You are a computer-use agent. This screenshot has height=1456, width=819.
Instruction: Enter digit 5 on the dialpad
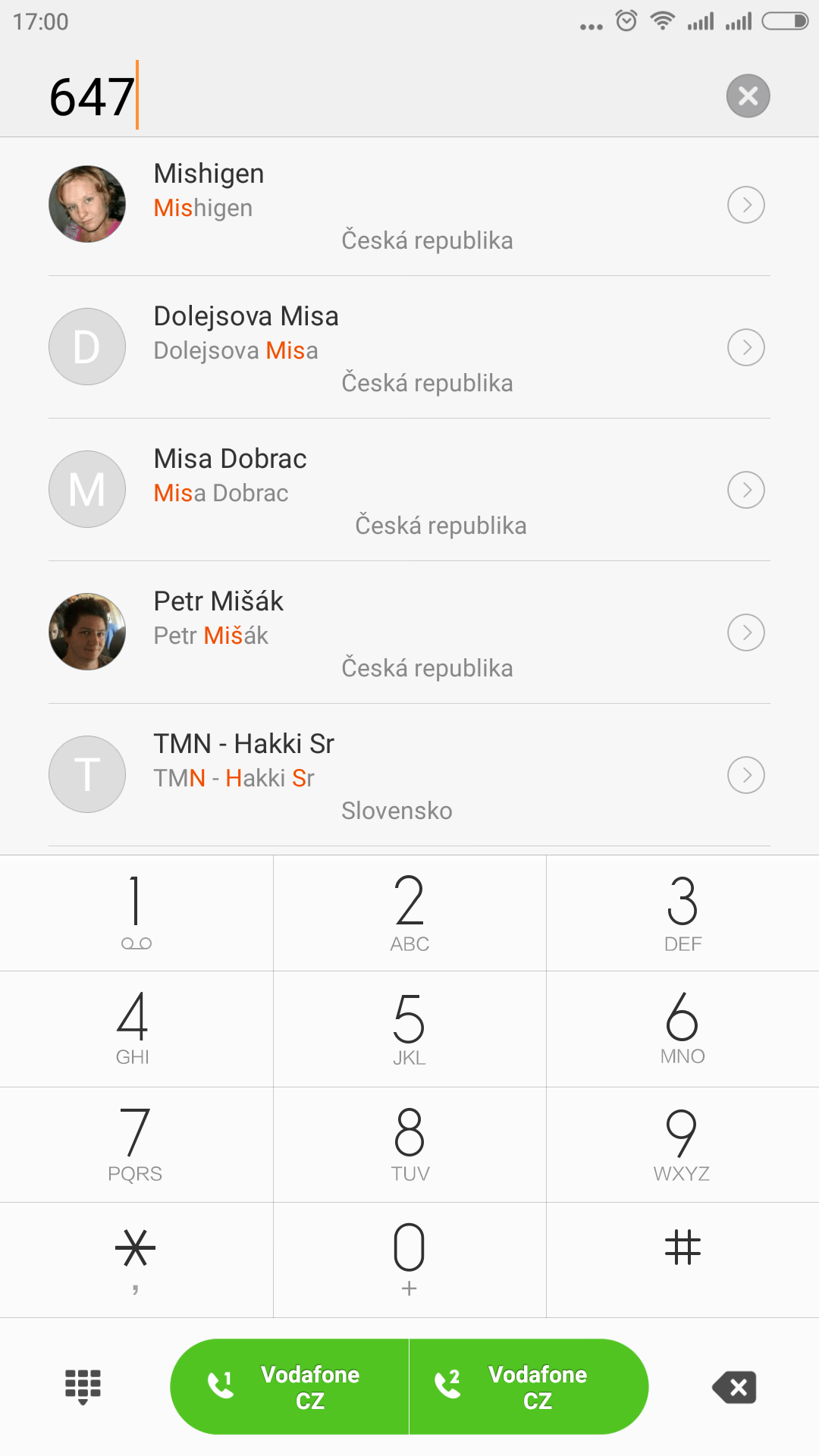click(x=409, y=1029)
